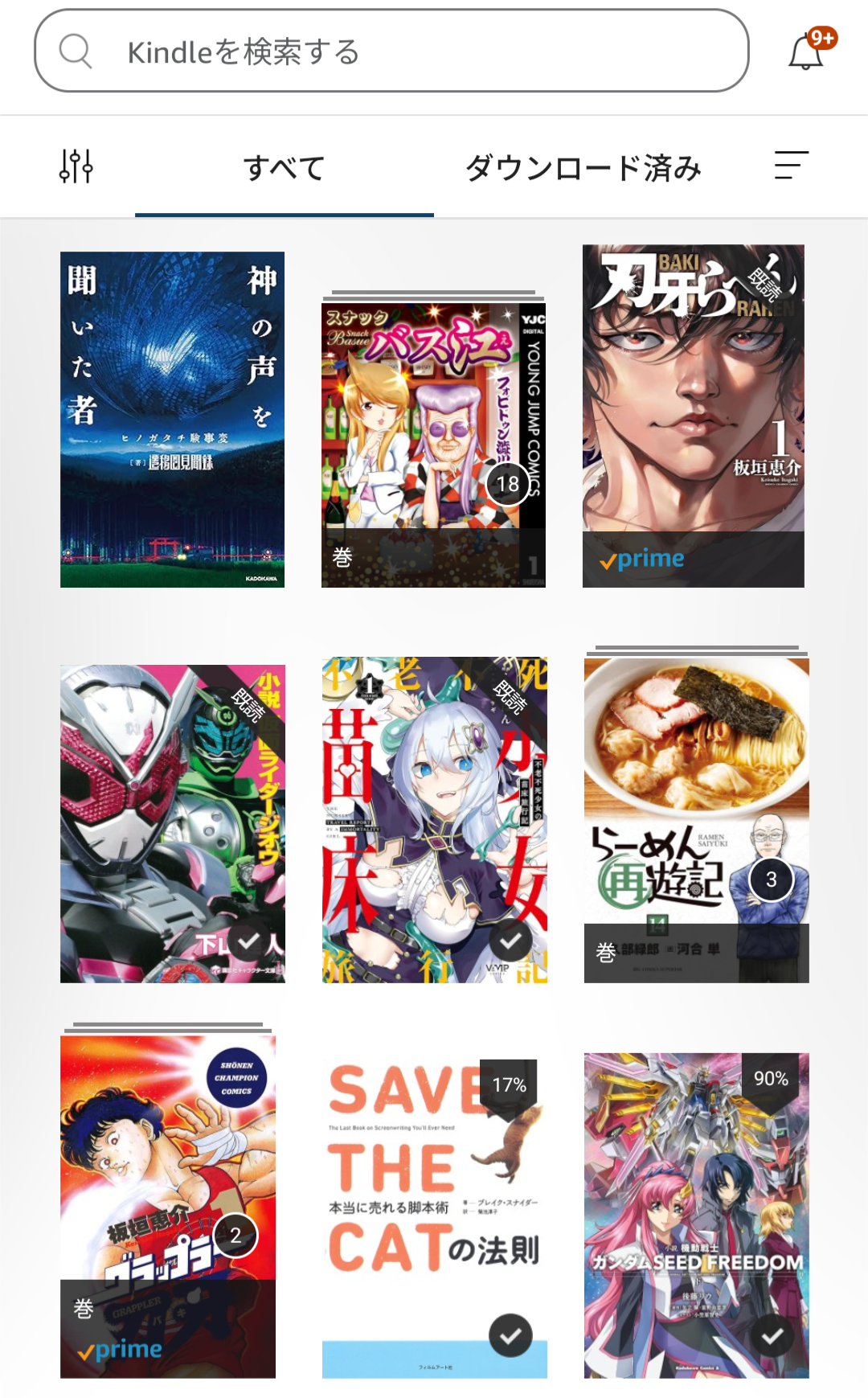Image resolution: width=868 pixels, height=1398 pixels.
Task: Open the sort and view menu
Action: click(x=791, y=166)
